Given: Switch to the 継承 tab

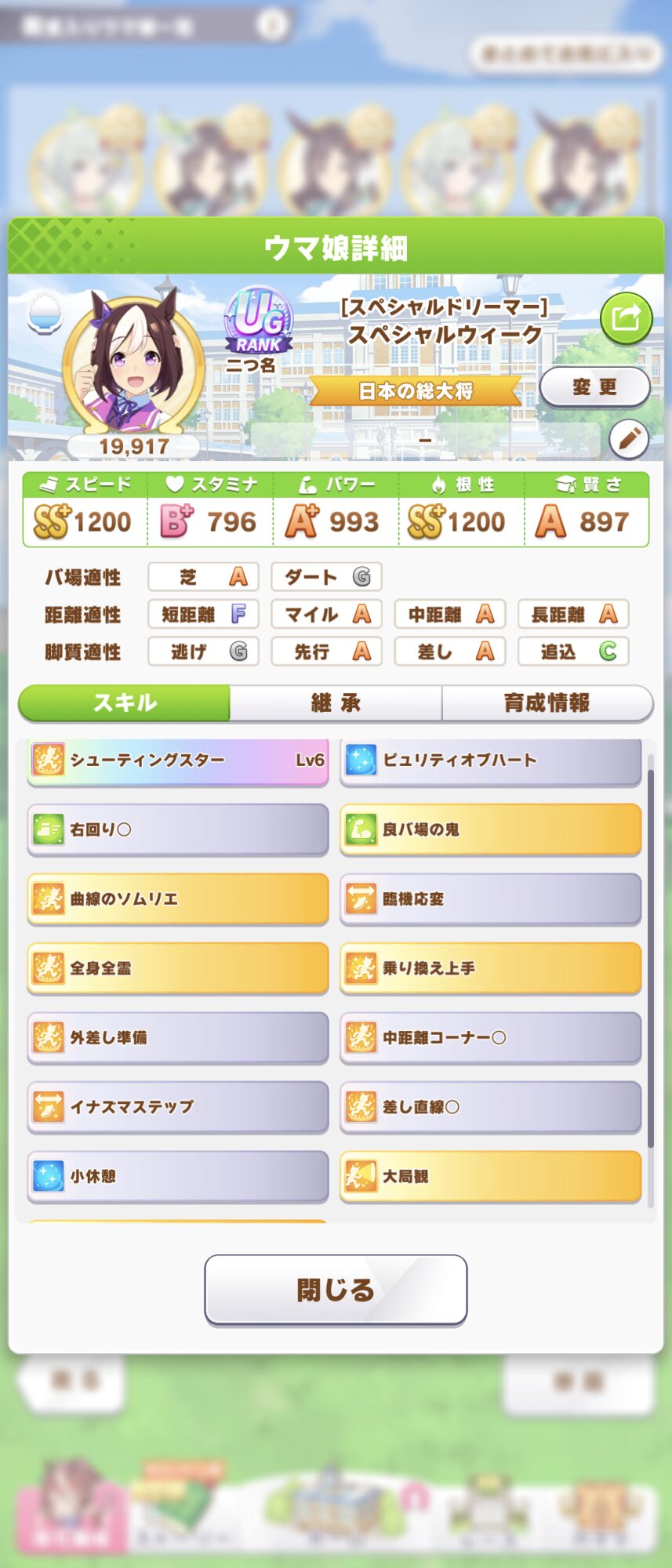Looking at the screenshot, I should [x=336, y=702].
